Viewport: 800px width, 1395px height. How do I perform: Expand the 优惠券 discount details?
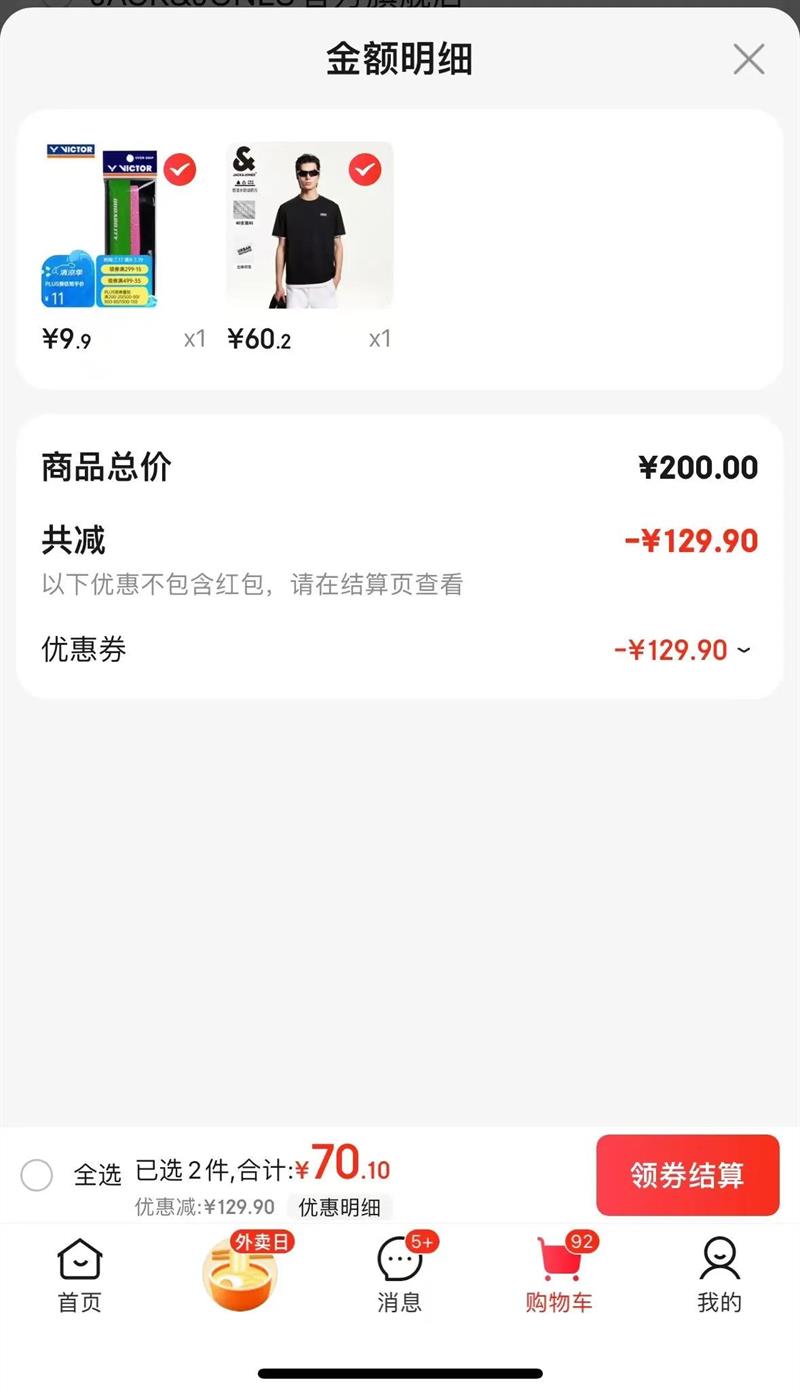pos(743,651)
